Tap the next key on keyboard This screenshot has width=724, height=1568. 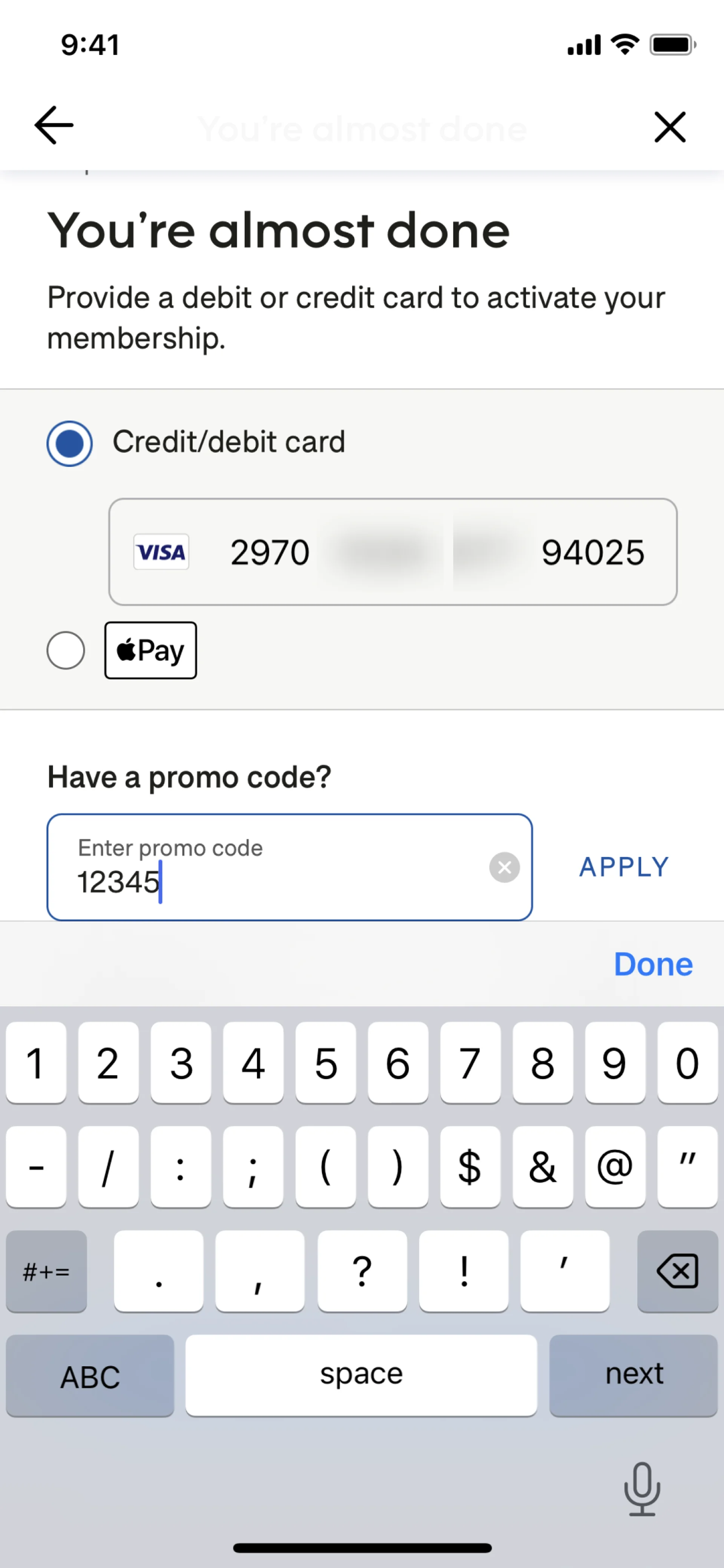click(633, 1374)
